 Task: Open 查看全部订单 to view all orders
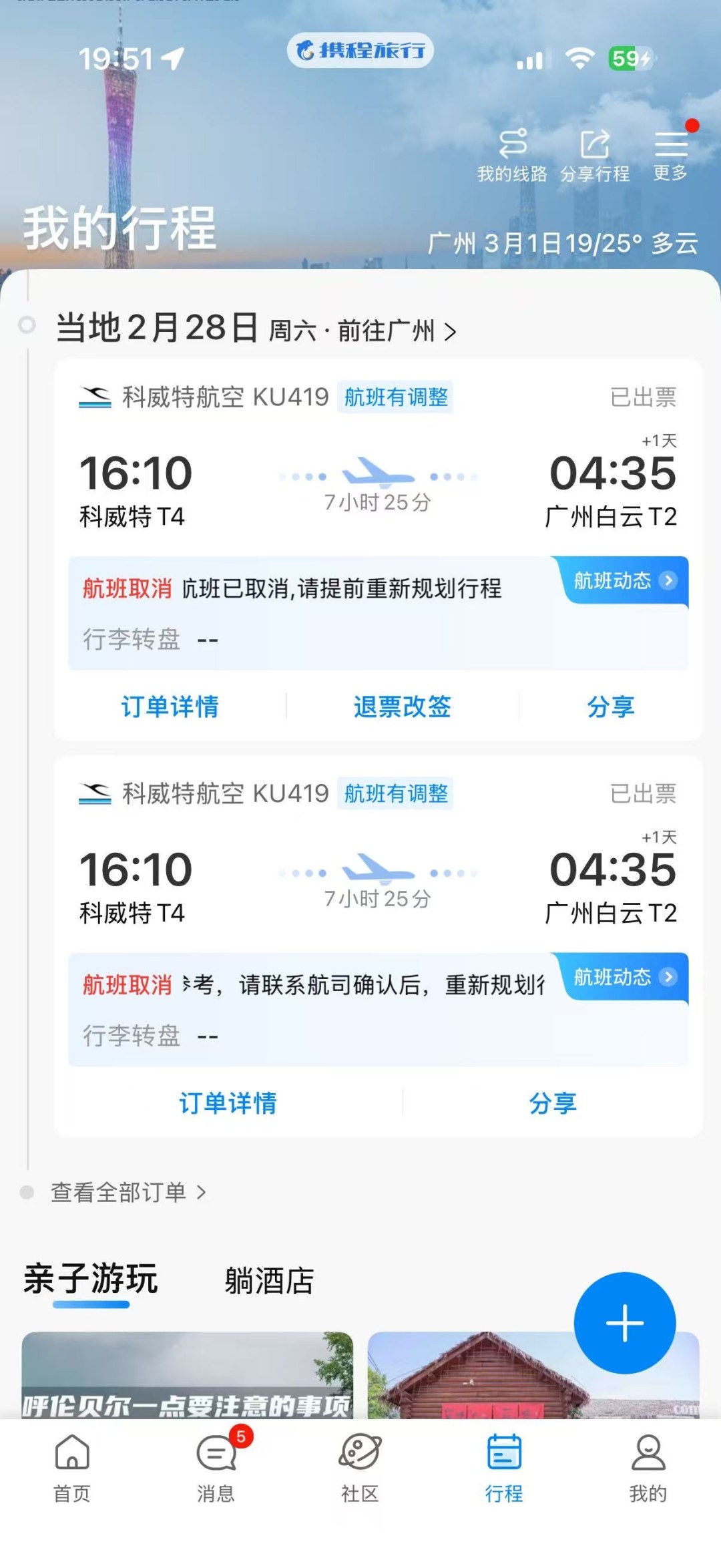pyautogui.click(x=128, y=1192)
